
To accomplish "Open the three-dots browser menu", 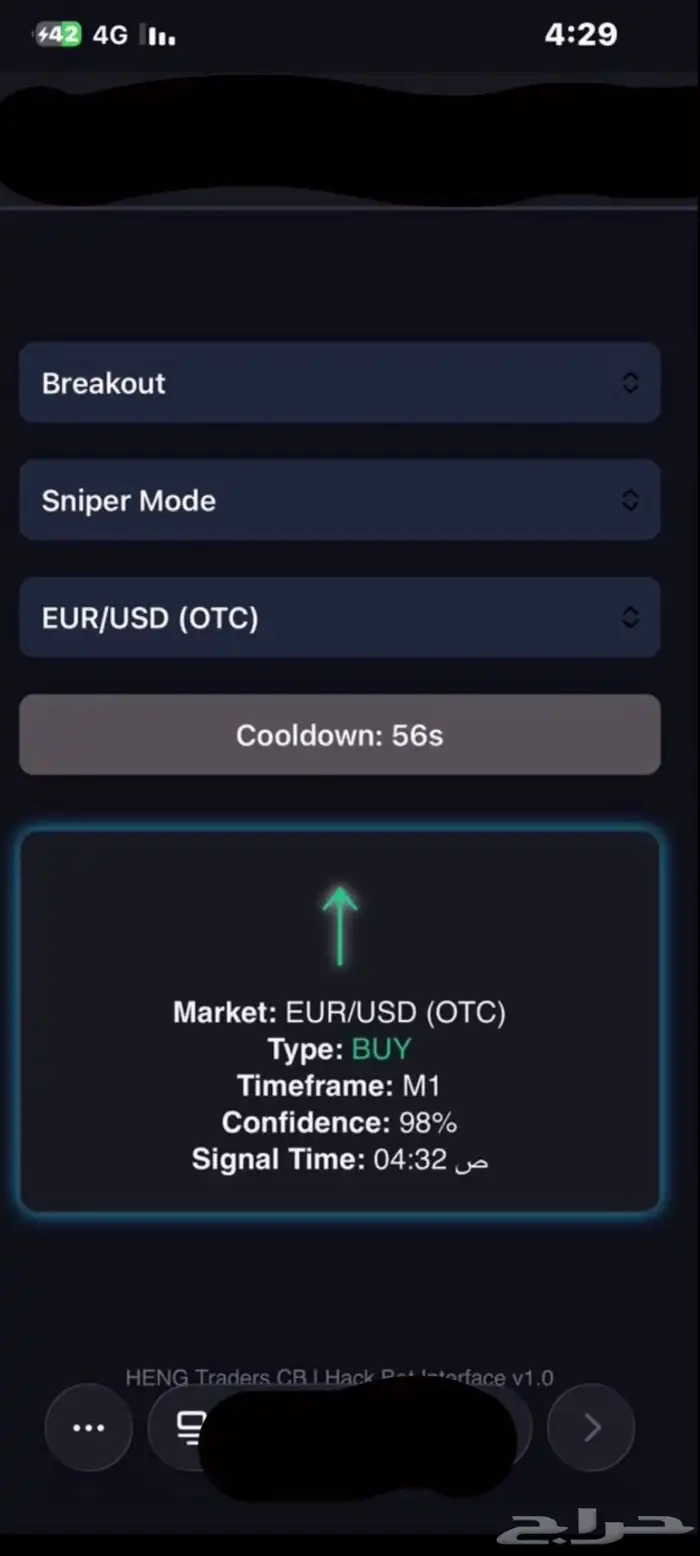I will [x=88, y=1427].
